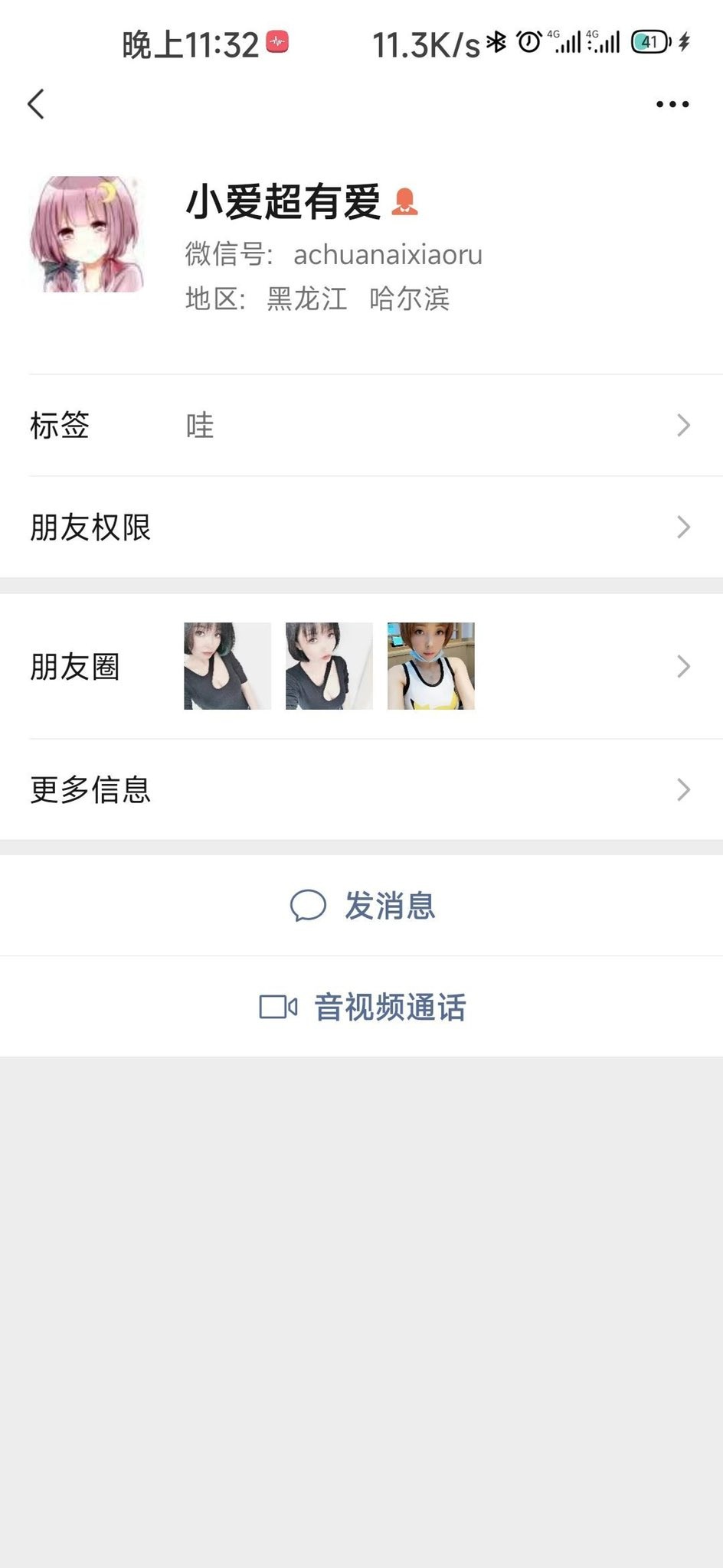
Task: Open 朋友权限 settings
Action: (x=360, y=527)
